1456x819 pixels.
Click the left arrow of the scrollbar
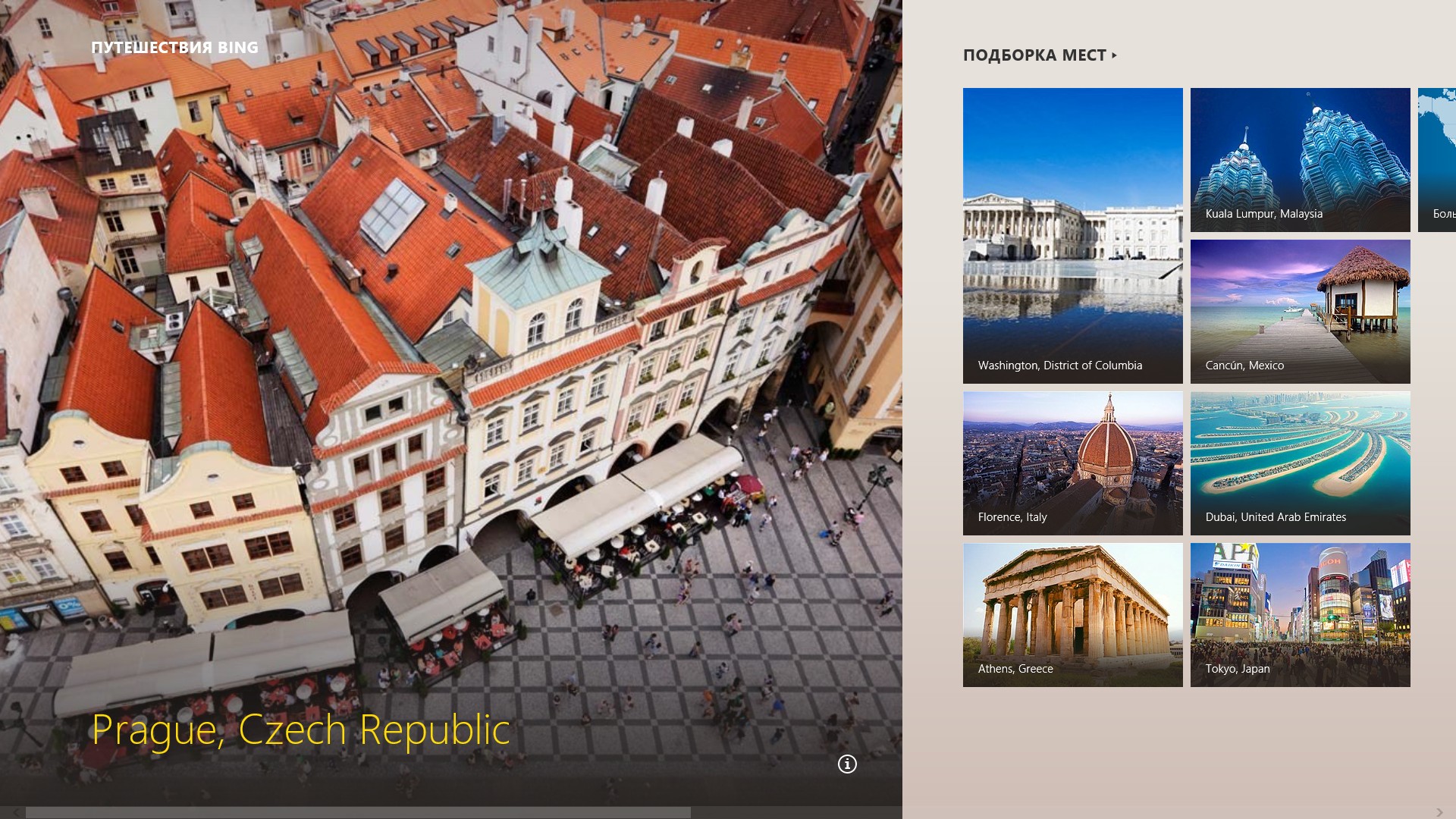click(x=17, y=813)
